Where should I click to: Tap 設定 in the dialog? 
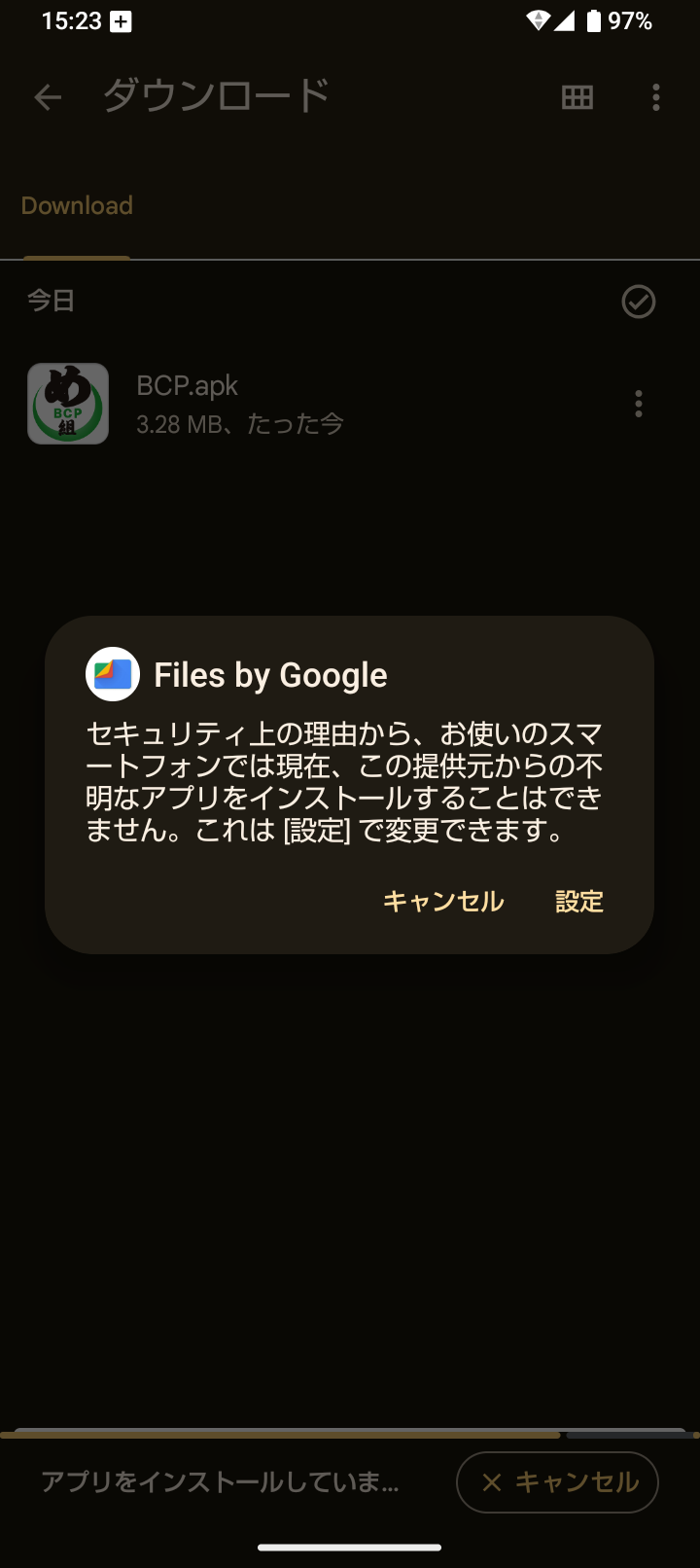[x=579, y=902]
